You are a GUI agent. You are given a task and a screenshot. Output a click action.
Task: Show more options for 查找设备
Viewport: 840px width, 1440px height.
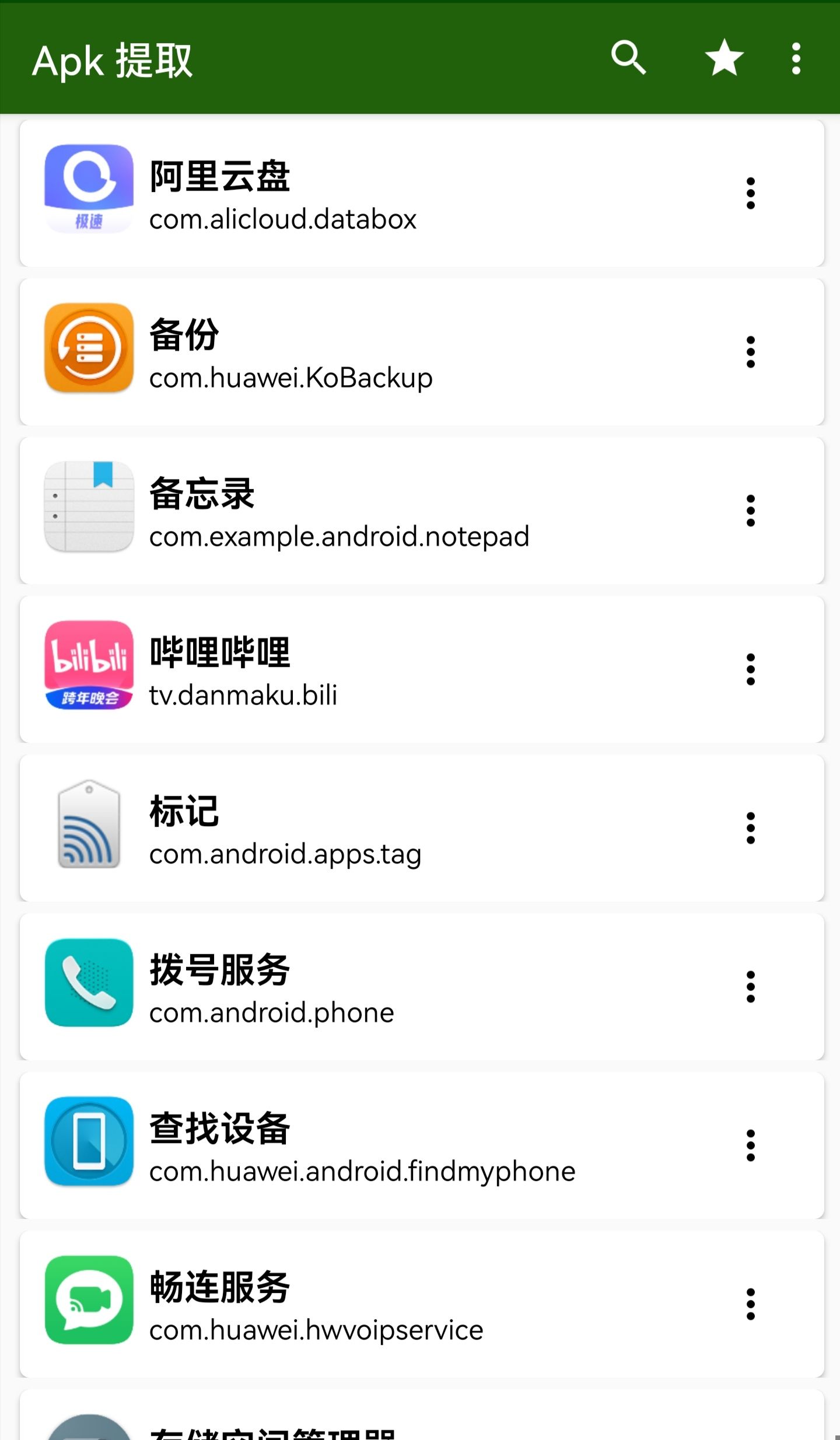tap(751, 1146)
